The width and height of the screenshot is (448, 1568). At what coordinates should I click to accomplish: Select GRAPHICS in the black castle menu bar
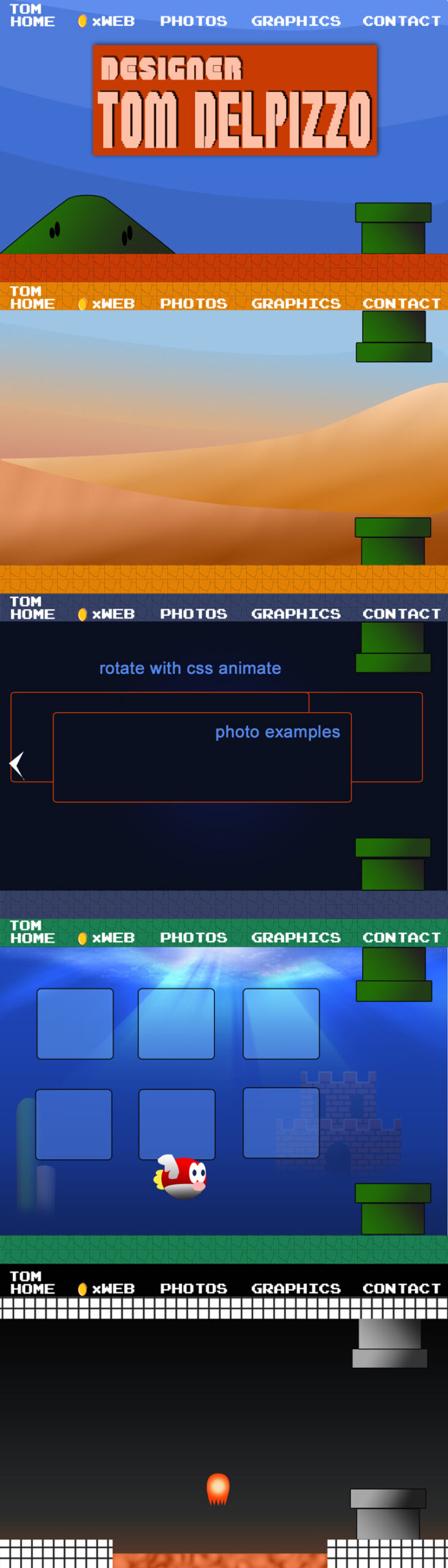[295, 1289]
